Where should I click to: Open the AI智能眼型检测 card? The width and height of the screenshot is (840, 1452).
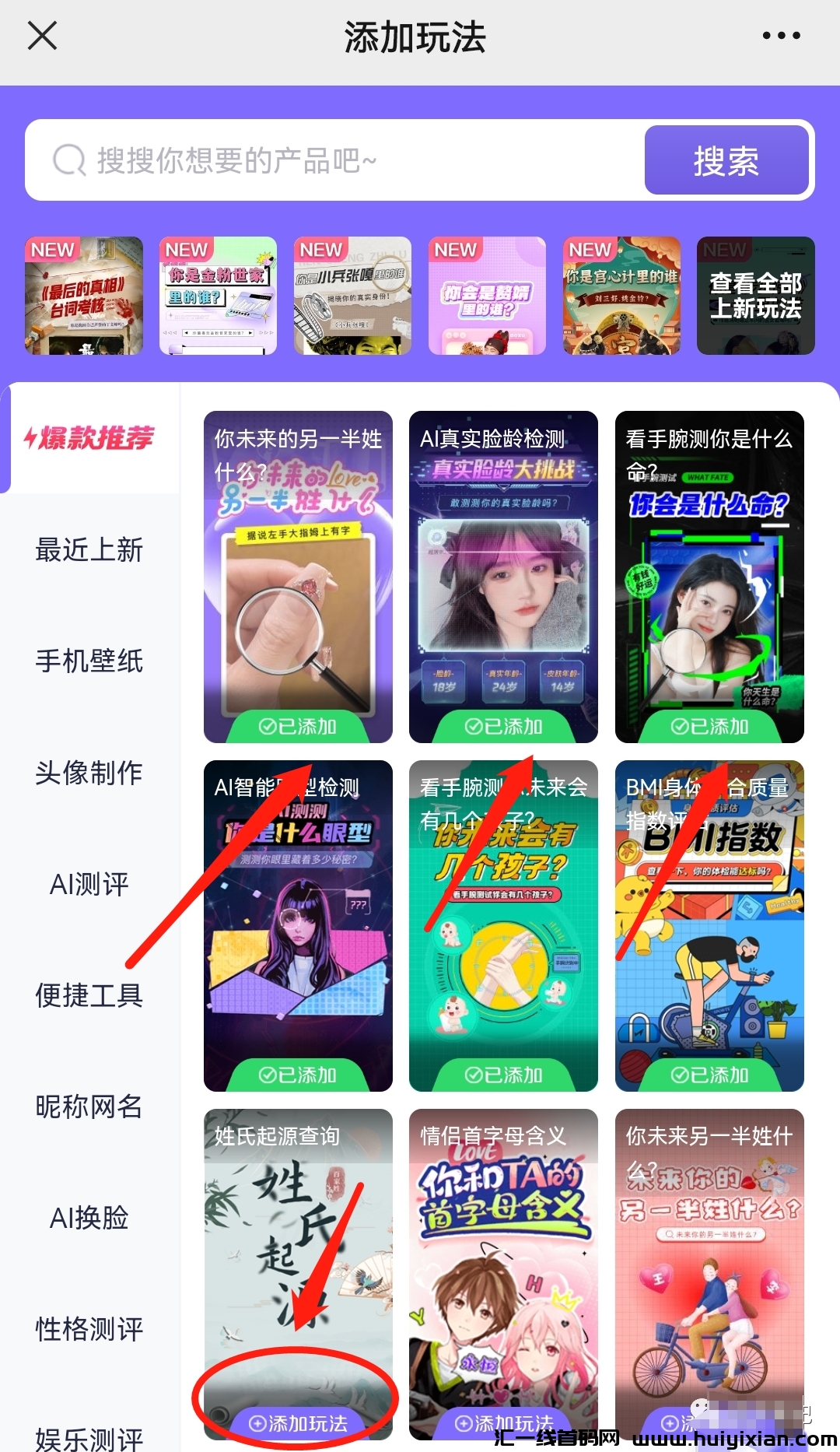pyautogui.click(x=298, y=926)
